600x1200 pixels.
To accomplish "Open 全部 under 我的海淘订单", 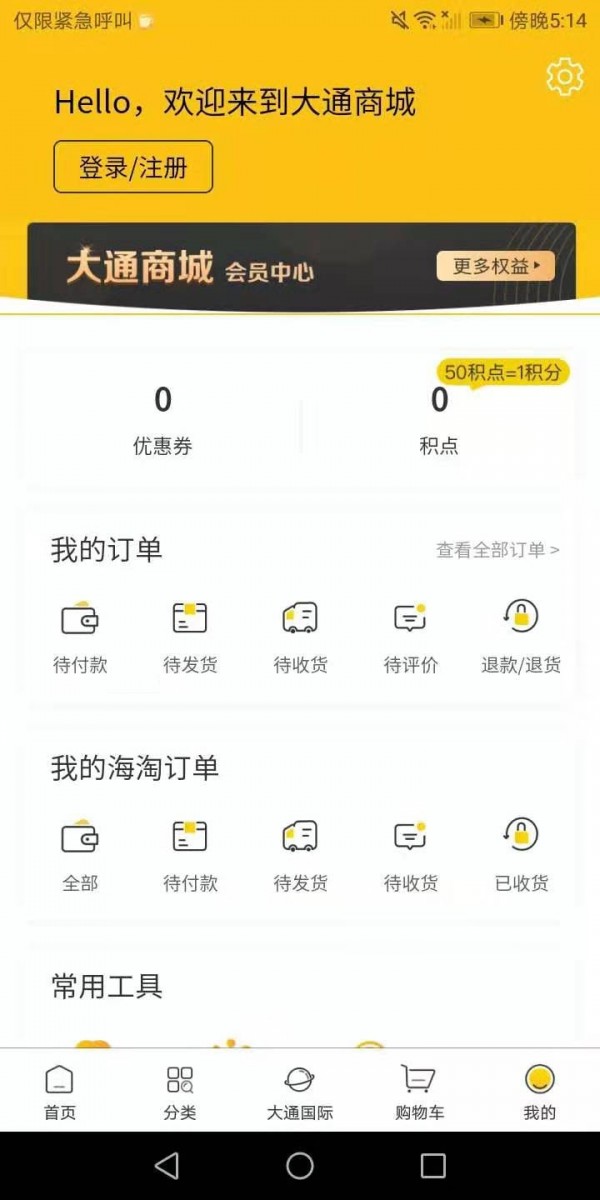I will 80,853.
